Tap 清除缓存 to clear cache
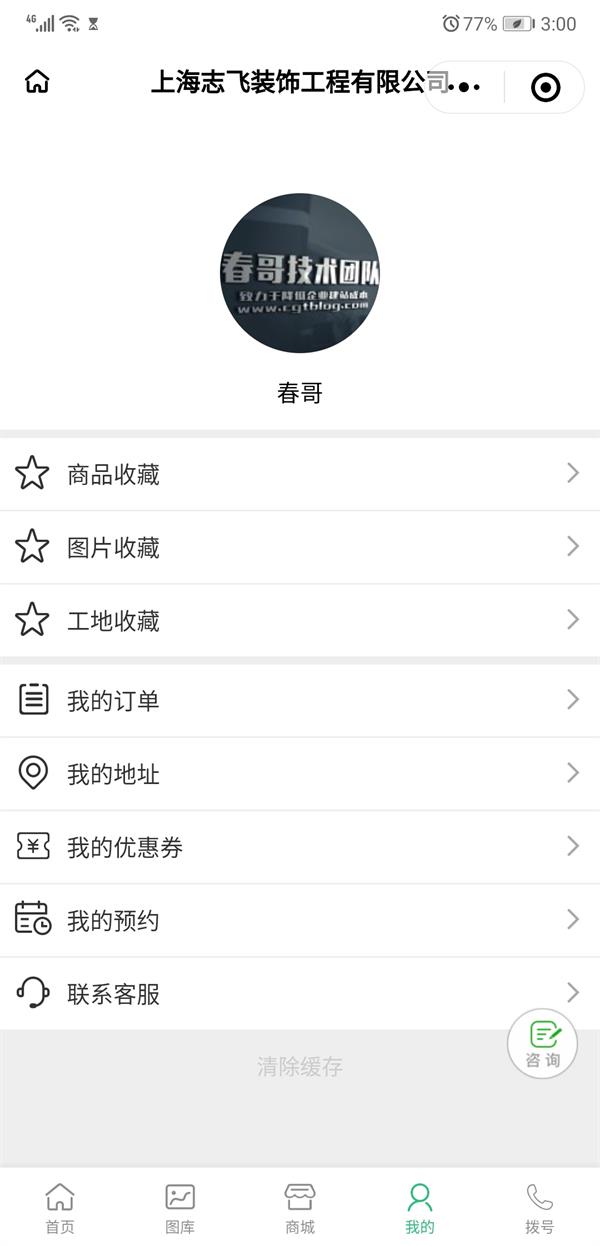 point(300,1067)
